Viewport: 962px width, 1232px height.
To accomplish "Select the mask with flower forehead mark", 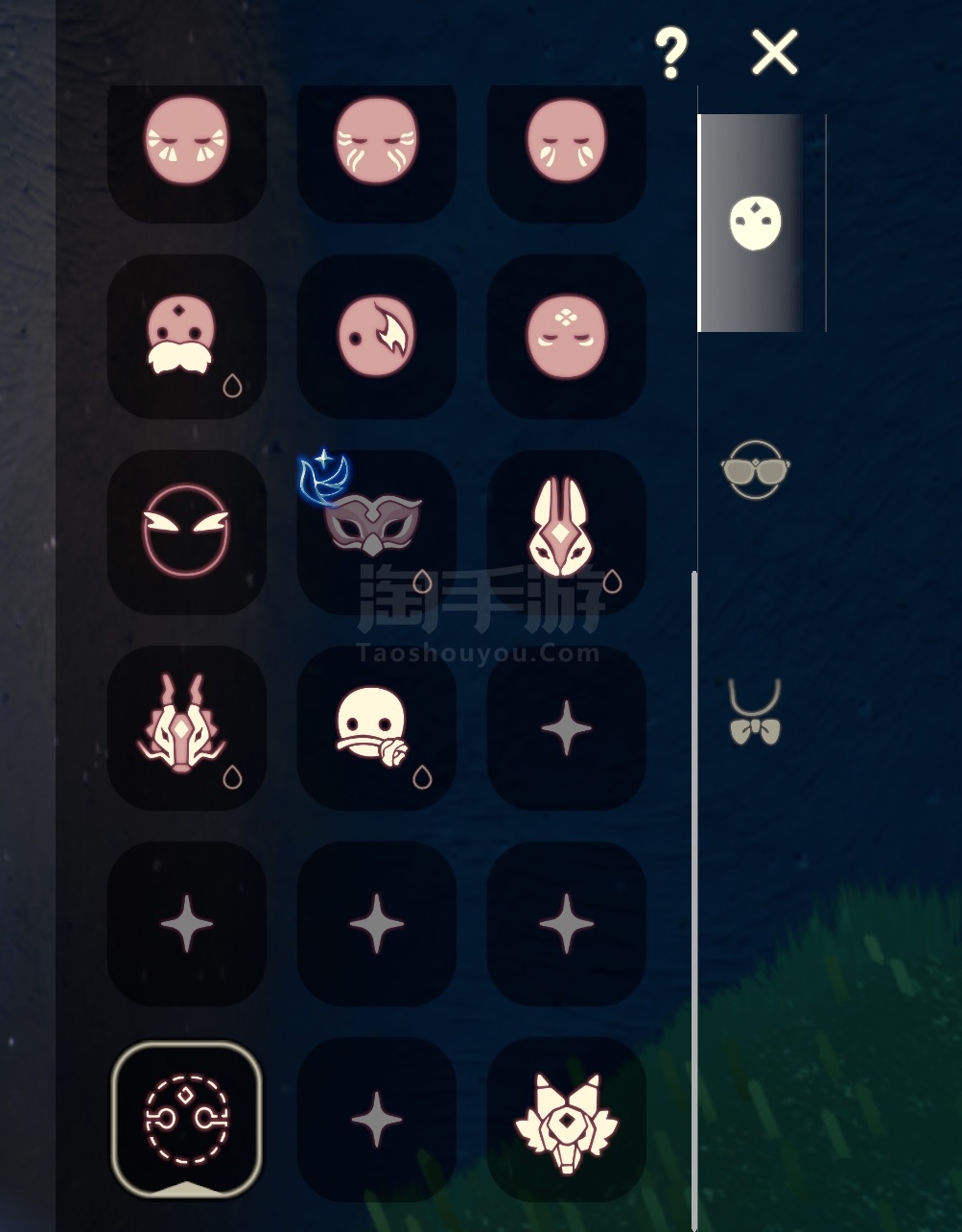I will (566, 336).
